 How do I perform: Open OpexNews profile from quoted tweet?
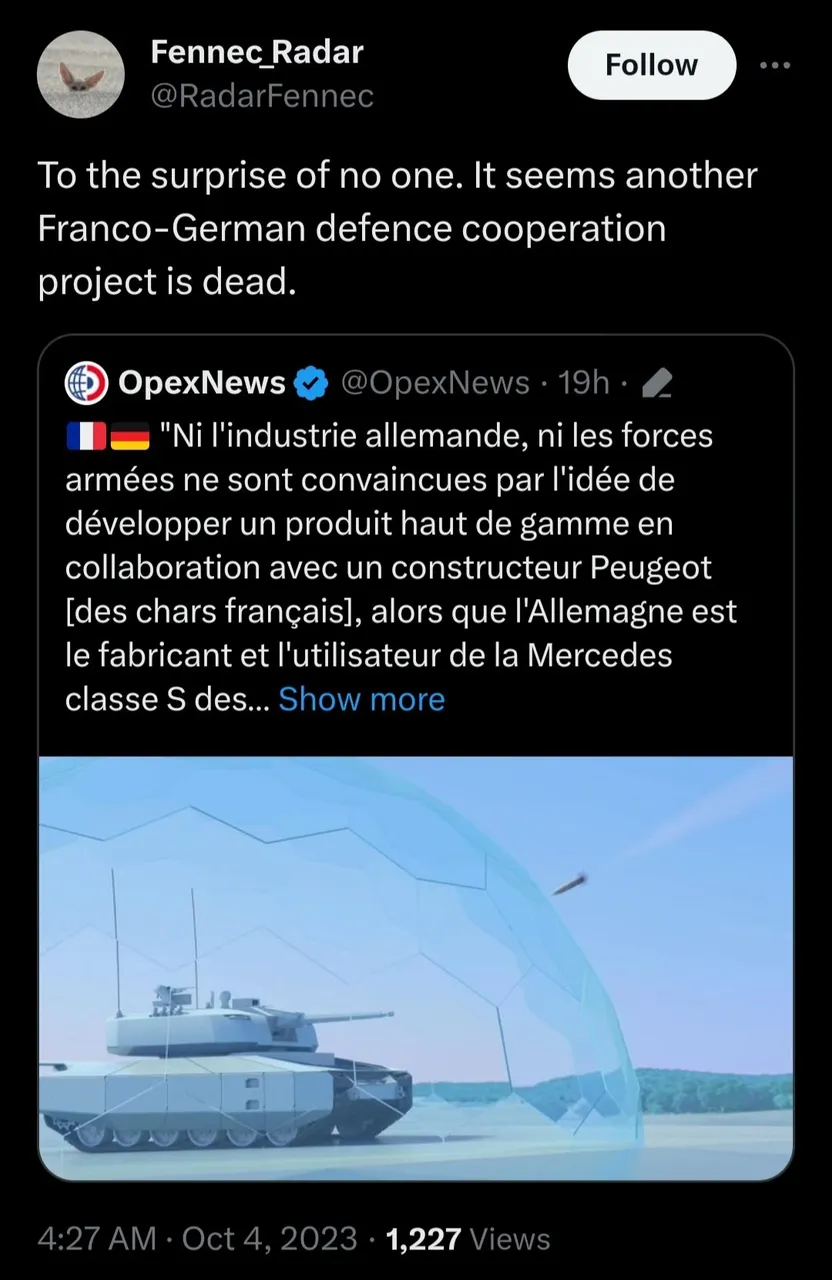point(200,382)
